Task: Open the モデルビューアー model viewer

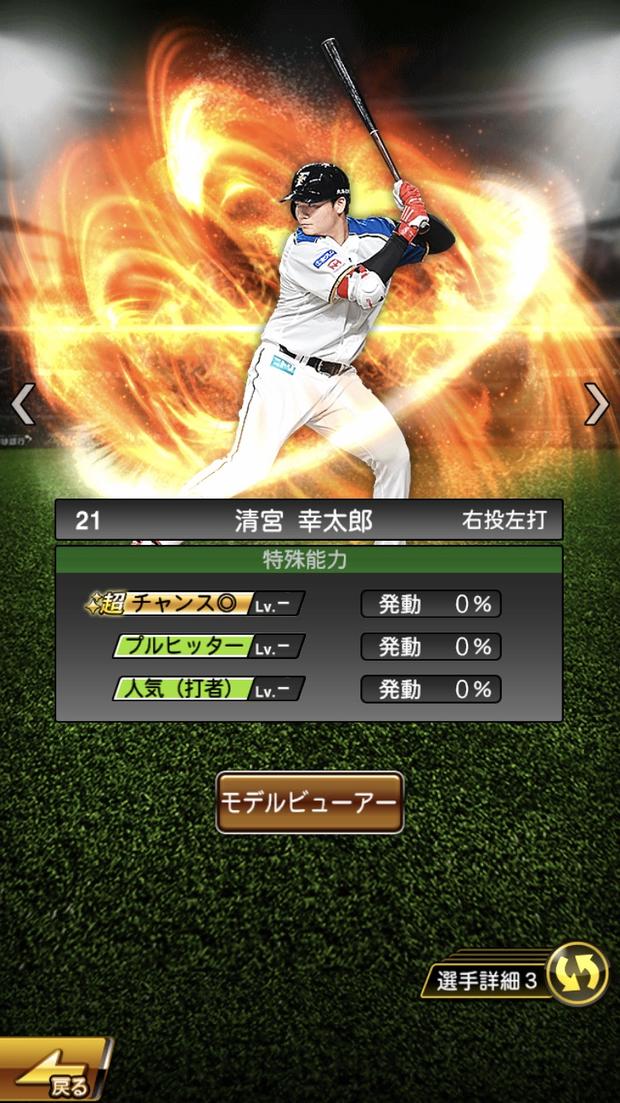Action: [x=309, y=803]
